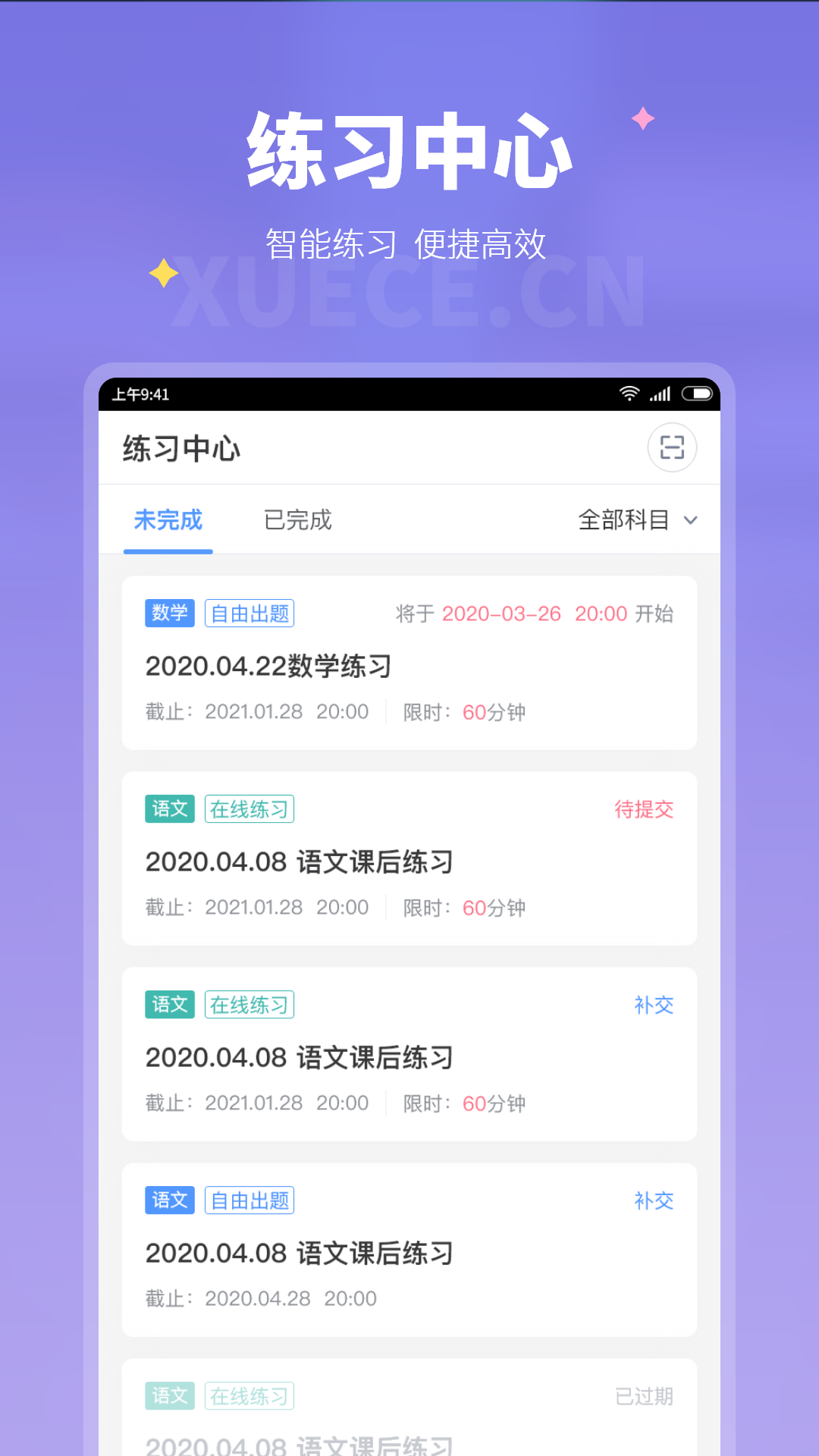Click the 在线练习 badge on first 语文 card
819x1456 pixels.
click(249, 808)
